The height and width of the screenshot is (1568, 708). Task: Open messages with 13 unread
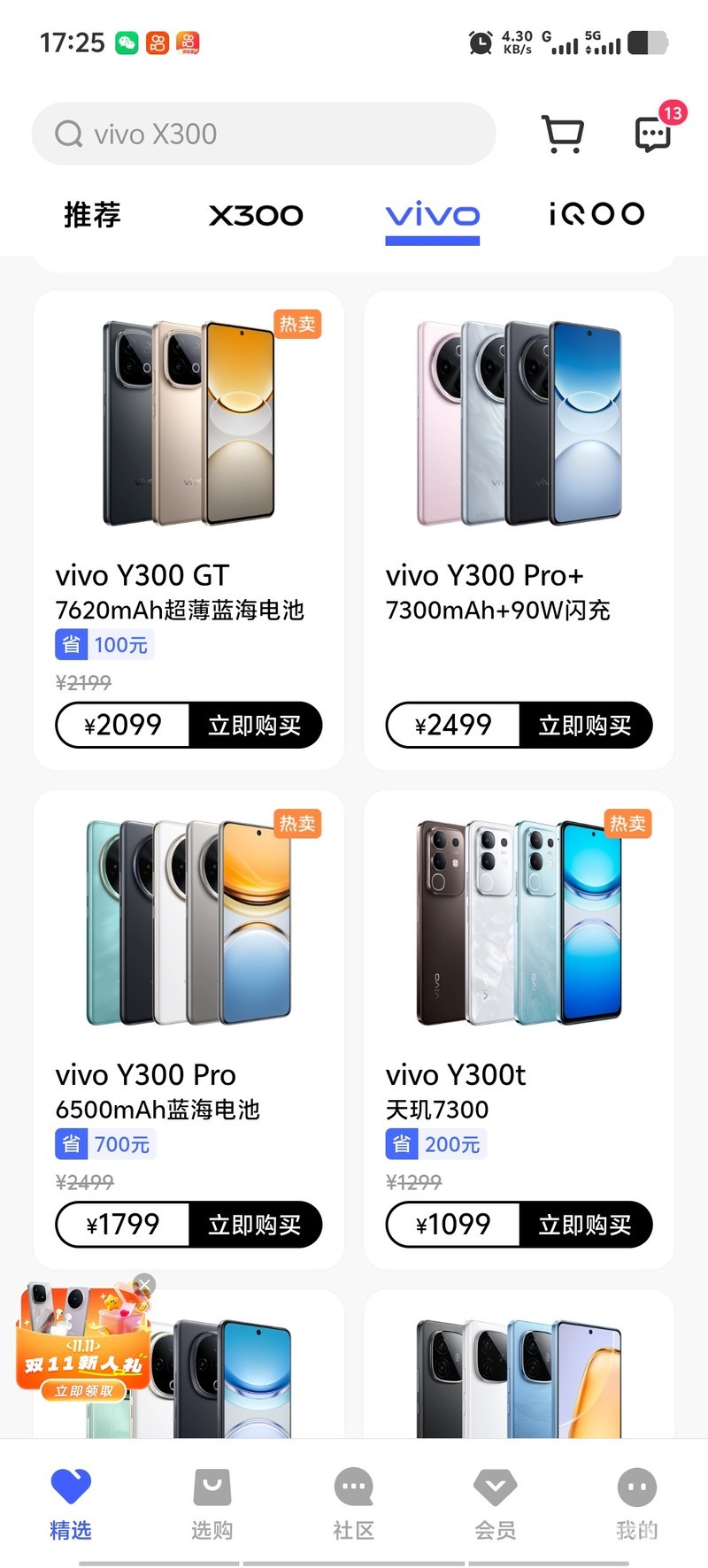(653, 135)
